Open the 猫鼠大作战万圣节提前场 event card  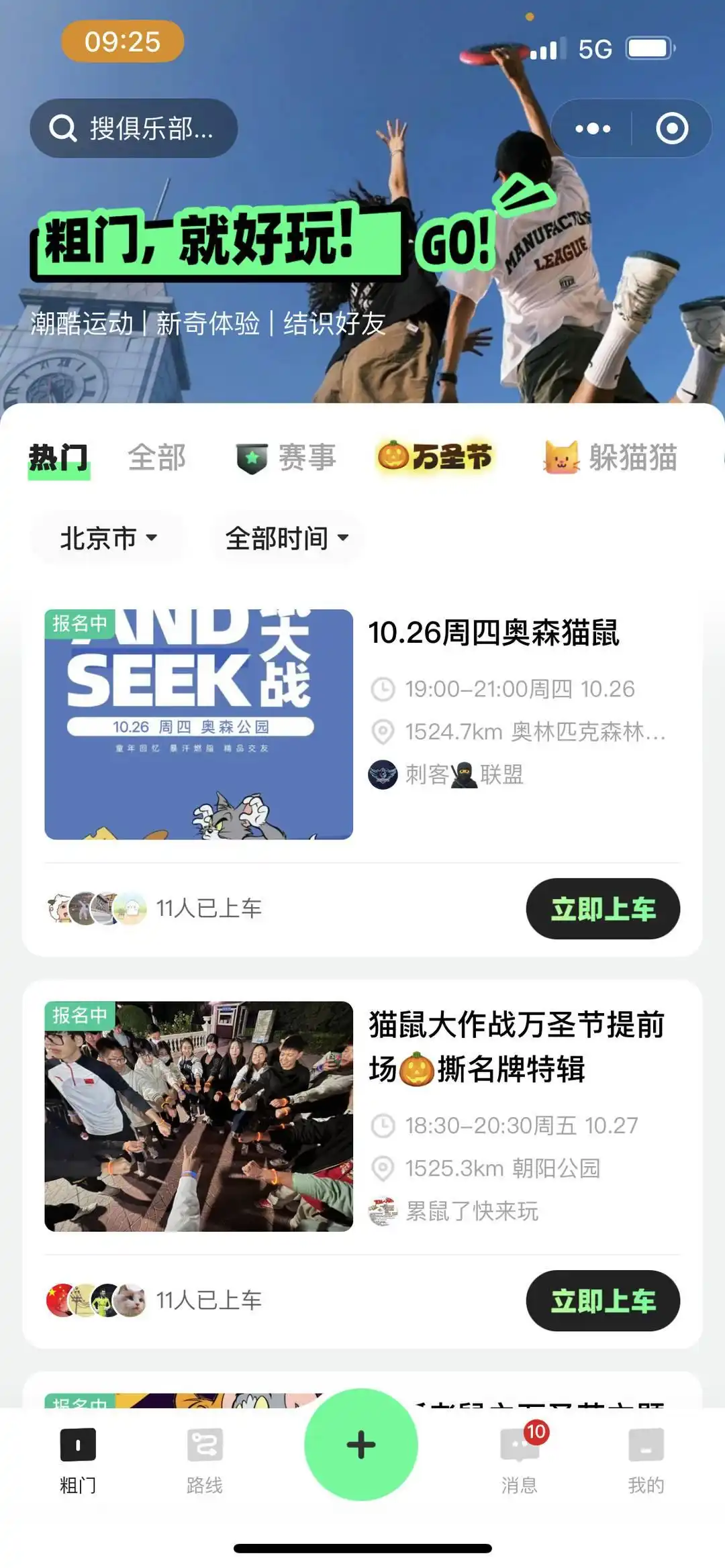click(516, 1047)
